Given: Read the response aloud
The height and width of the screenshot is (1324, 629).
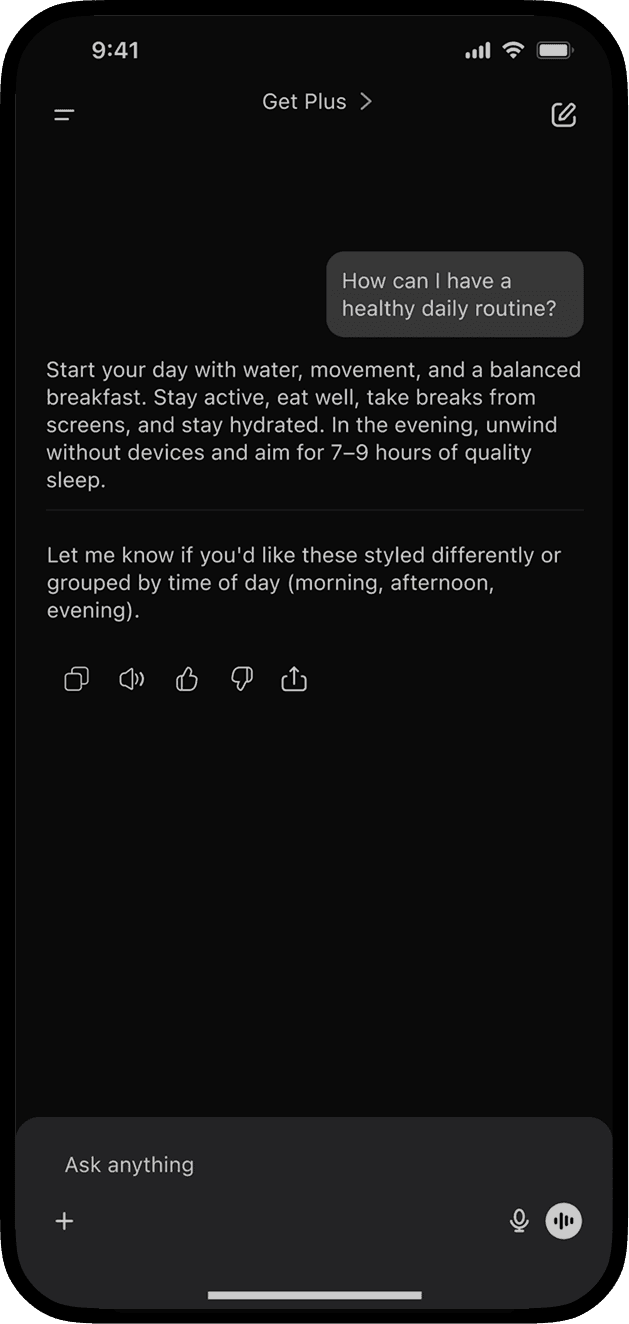Looking at the screenshot, I should (132, 680).
